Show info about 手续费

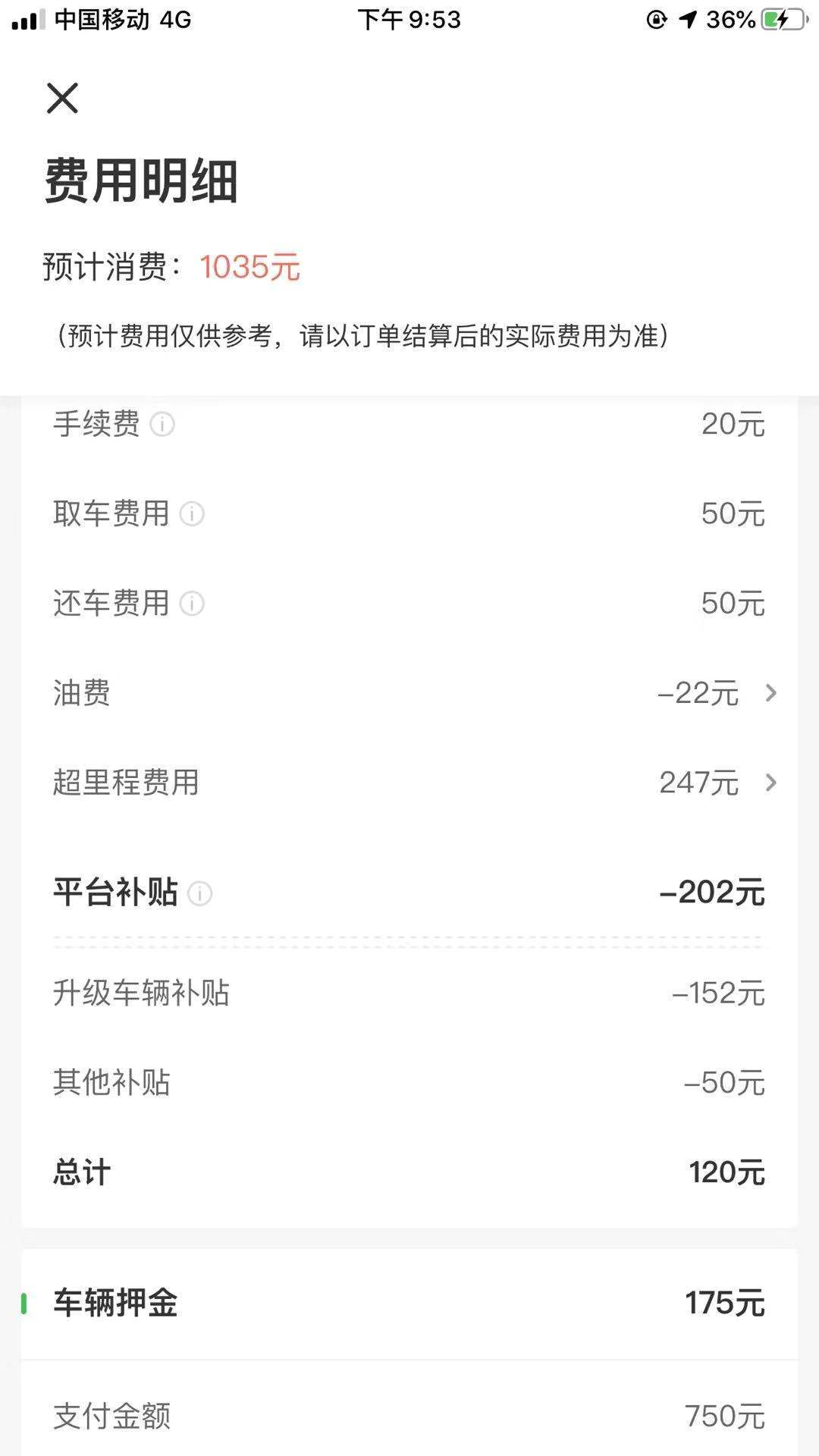[x=162, y=424]
